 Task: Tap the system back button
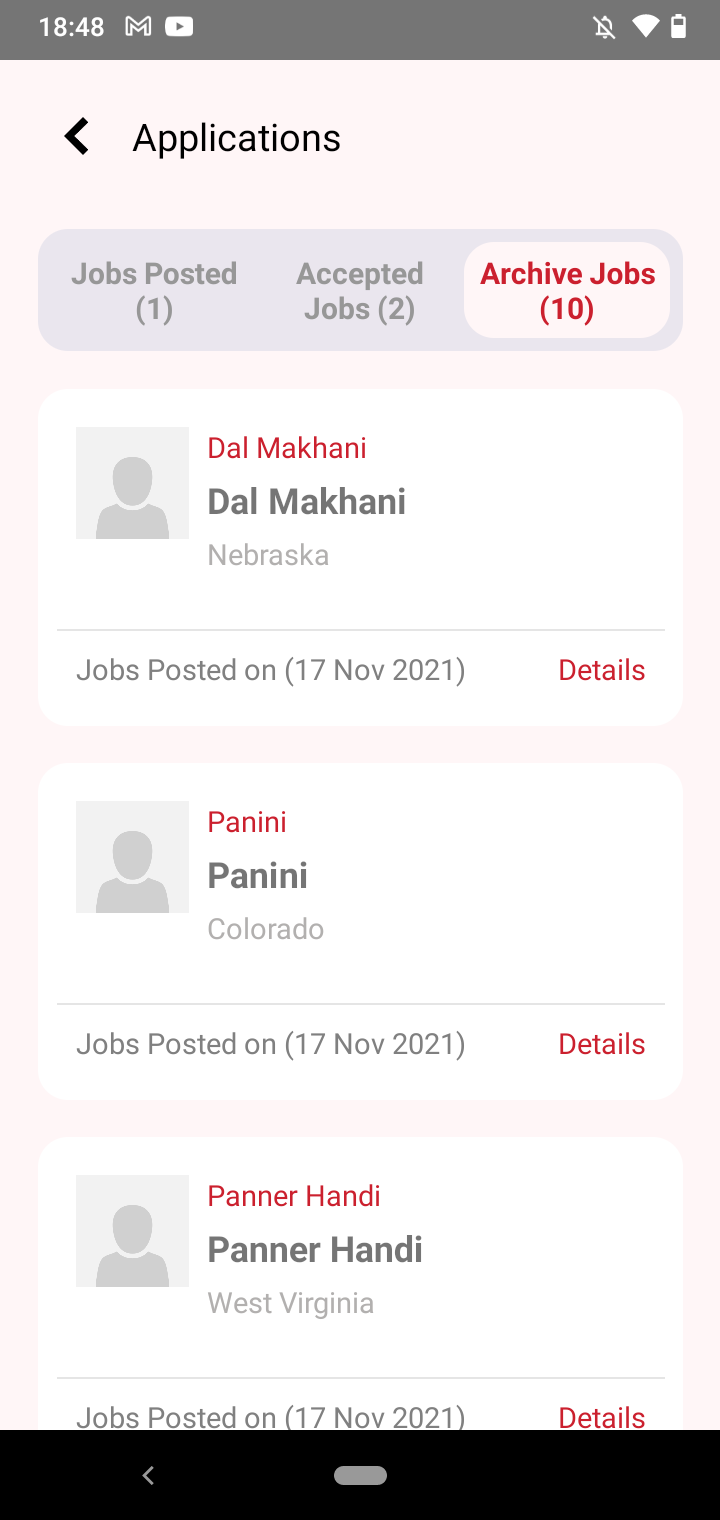pos(148,1475)
